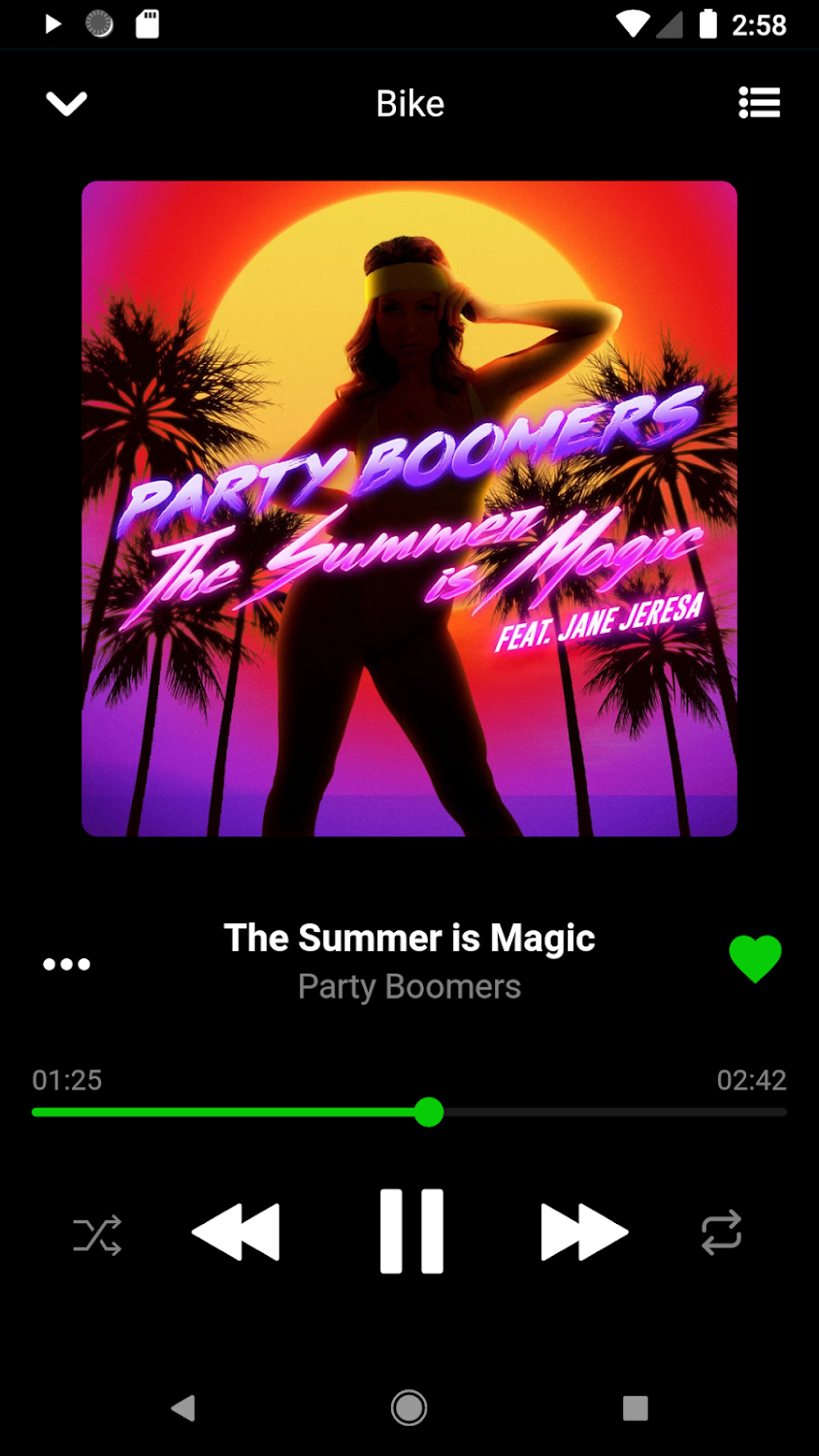
Task: Toggle repeat mode
Action: click(721, 1233)
